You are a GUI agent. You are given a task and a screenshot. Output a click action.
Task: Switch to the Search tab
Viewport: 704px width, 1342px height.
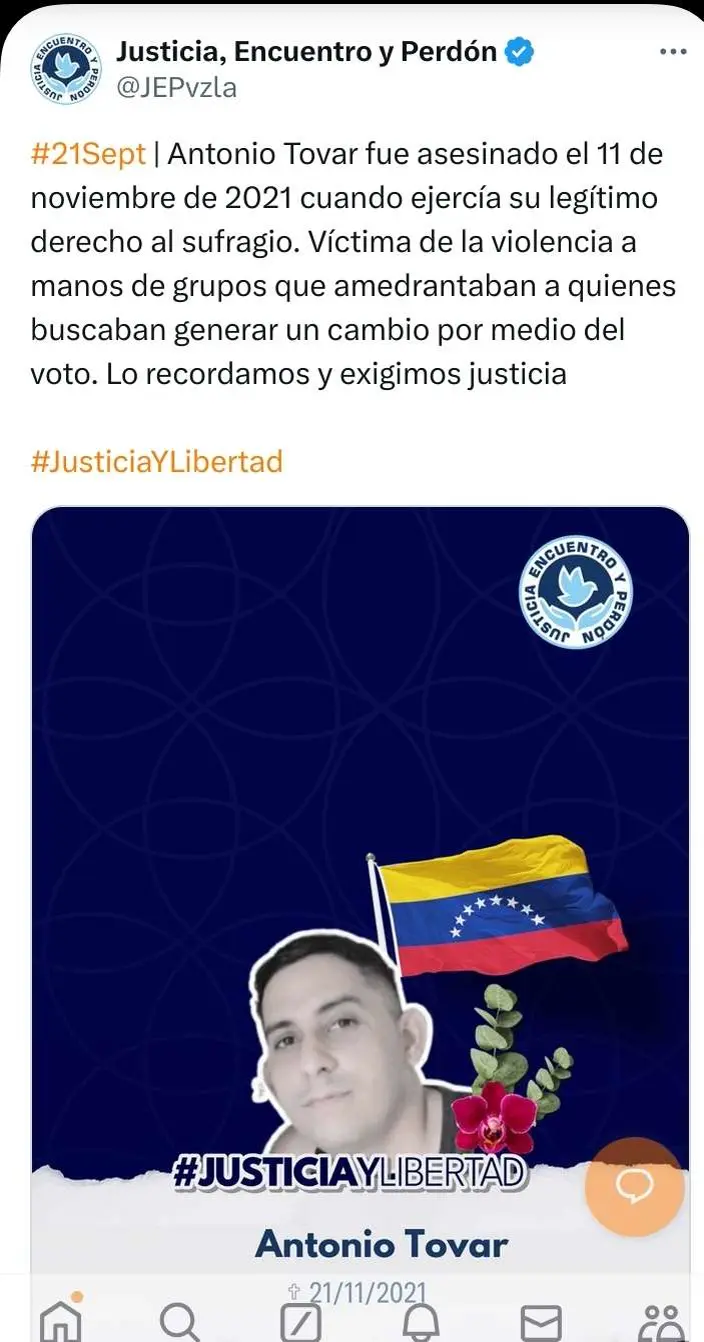click(x=179, y=1320)
